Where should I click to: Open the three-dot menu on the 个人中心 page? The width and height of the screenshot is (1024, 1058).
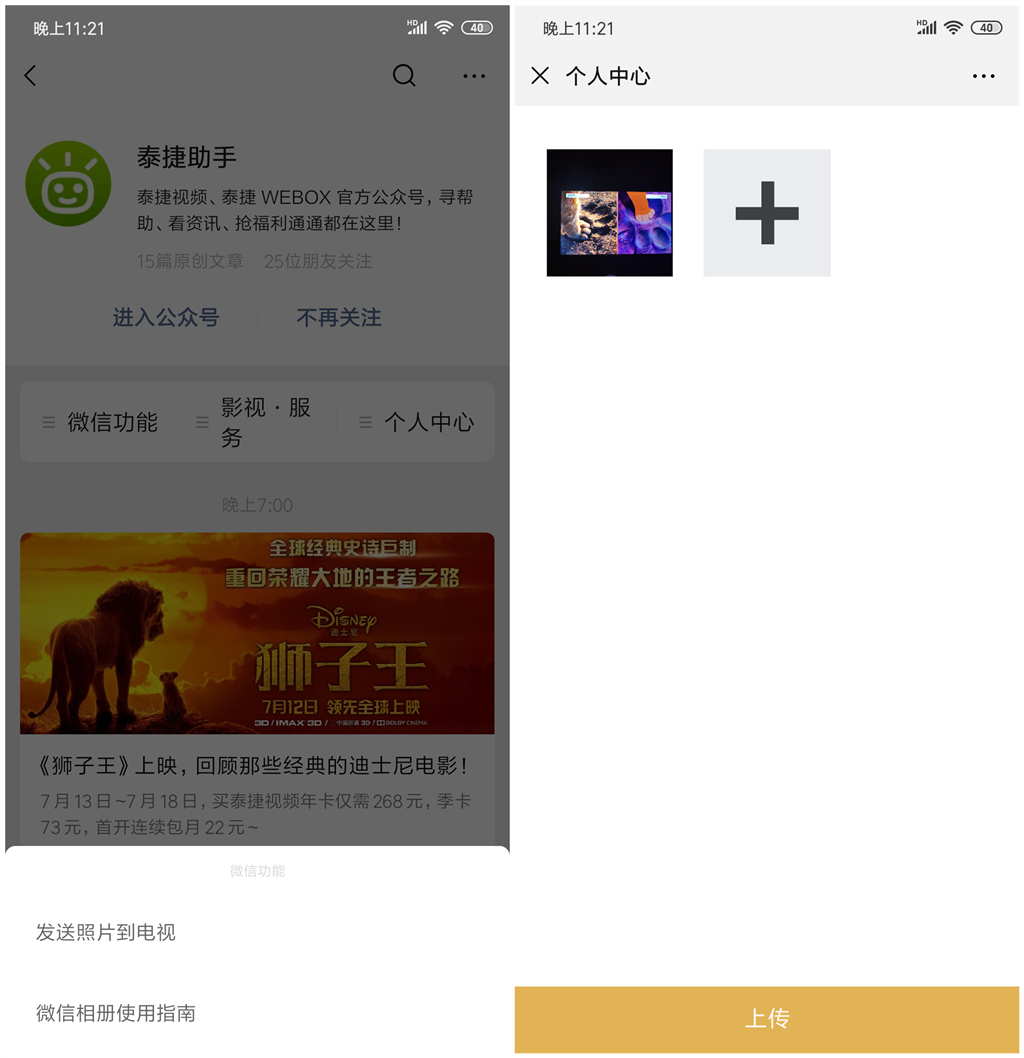[984, 75]
